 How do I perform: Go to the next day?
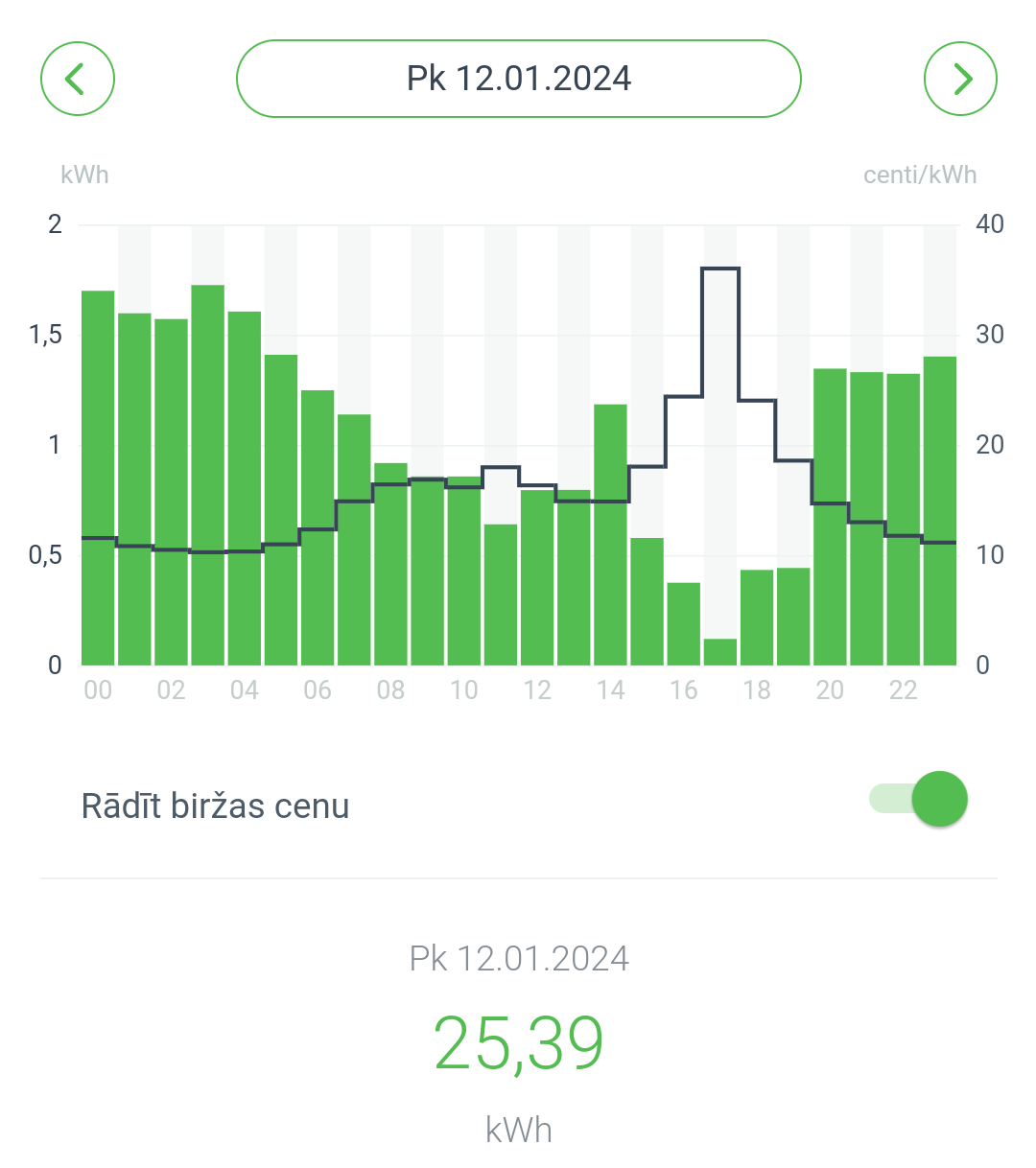[x=960, y=79]
